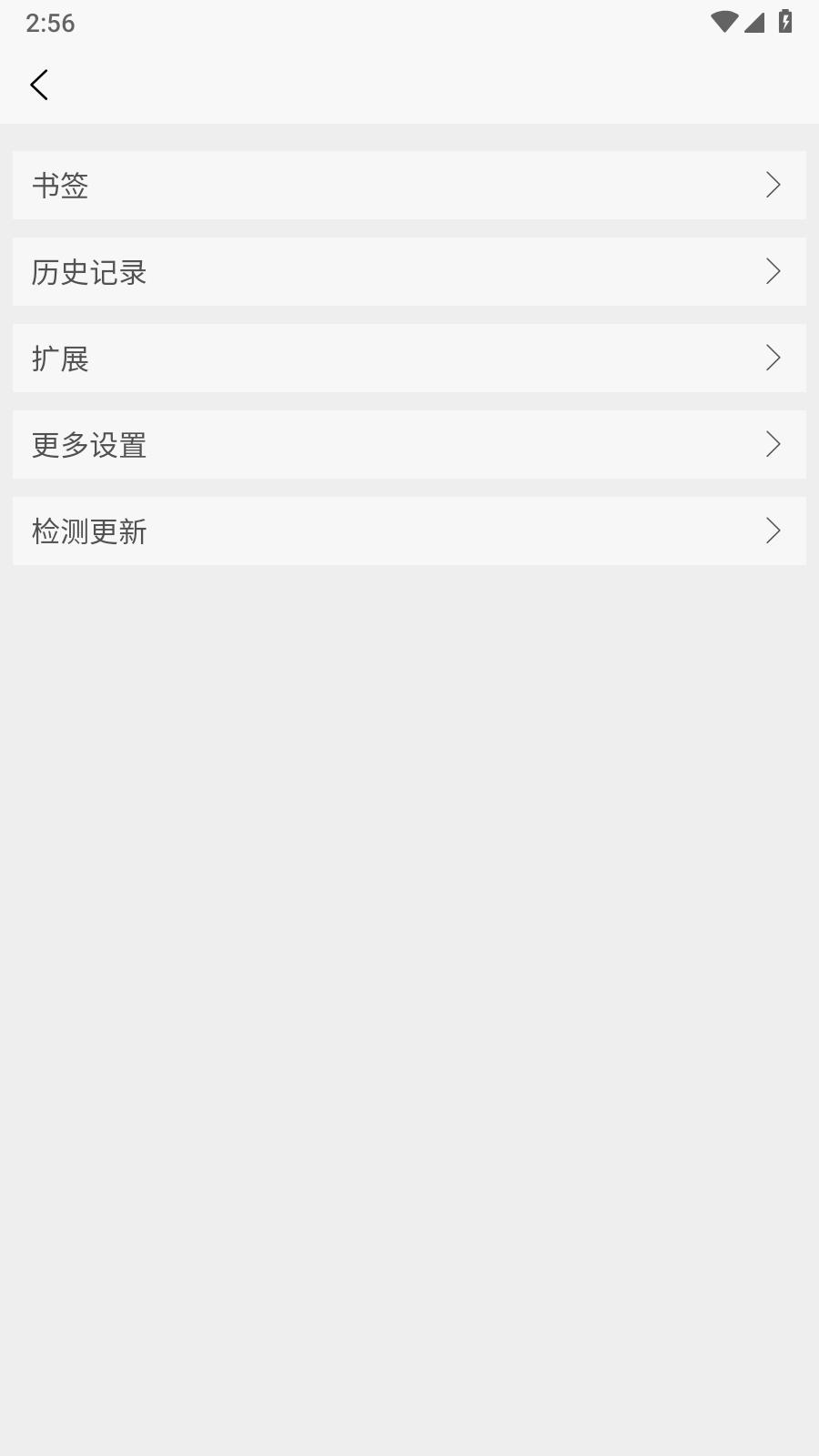This screenshot has height=1456, width=819.
Task: Open 扩展 (Extensions) settings
Action: (409, 359)
